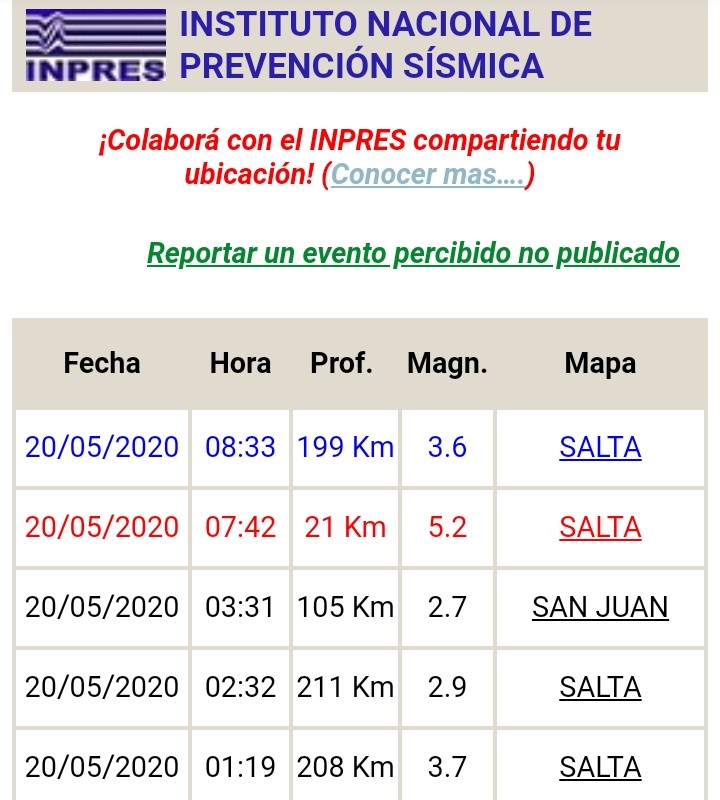Open SALTA map for the 07:42 event
Image resolution: width=720 pixels, height=800 pixels.
(600, 527)
